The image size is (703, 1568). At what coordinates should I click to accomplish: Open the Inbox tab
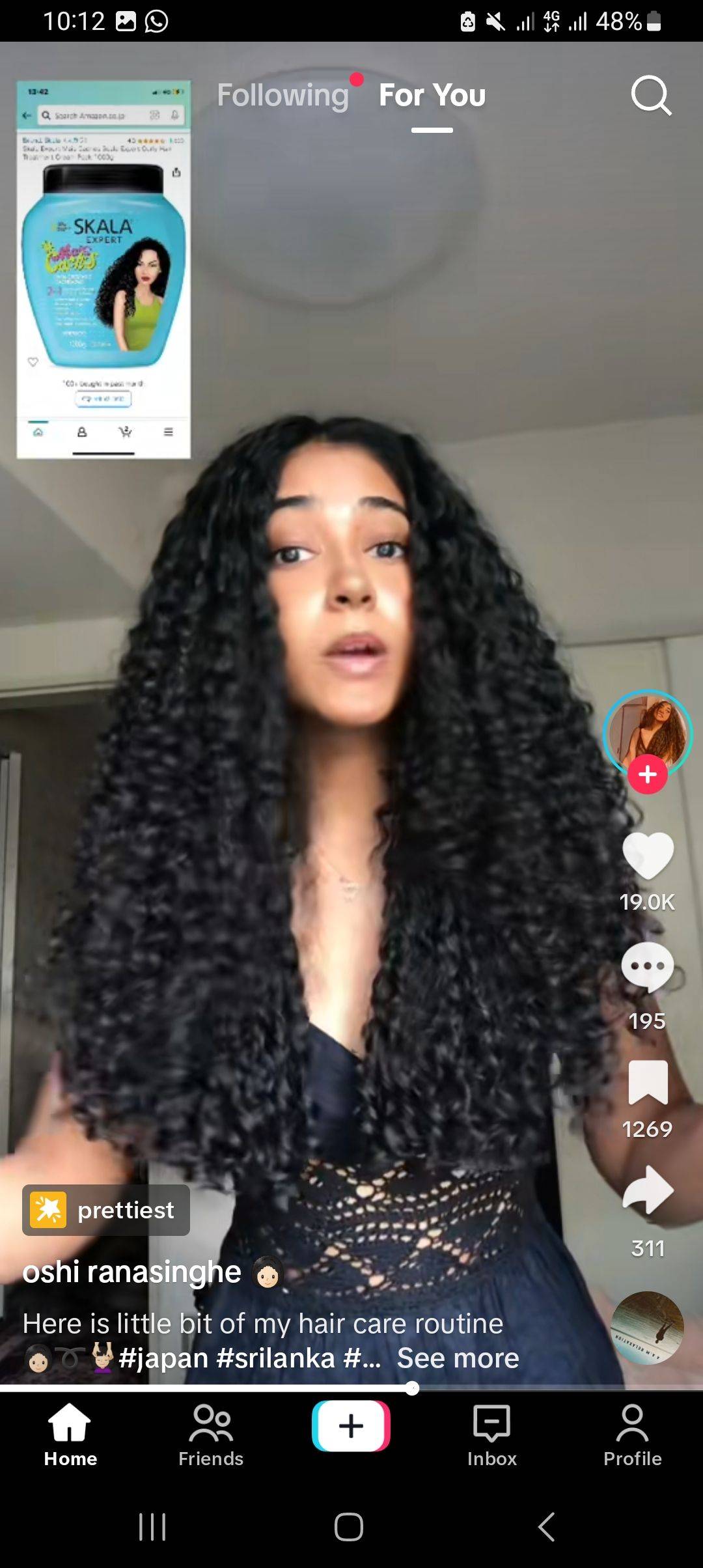[x=492, y=1435]
